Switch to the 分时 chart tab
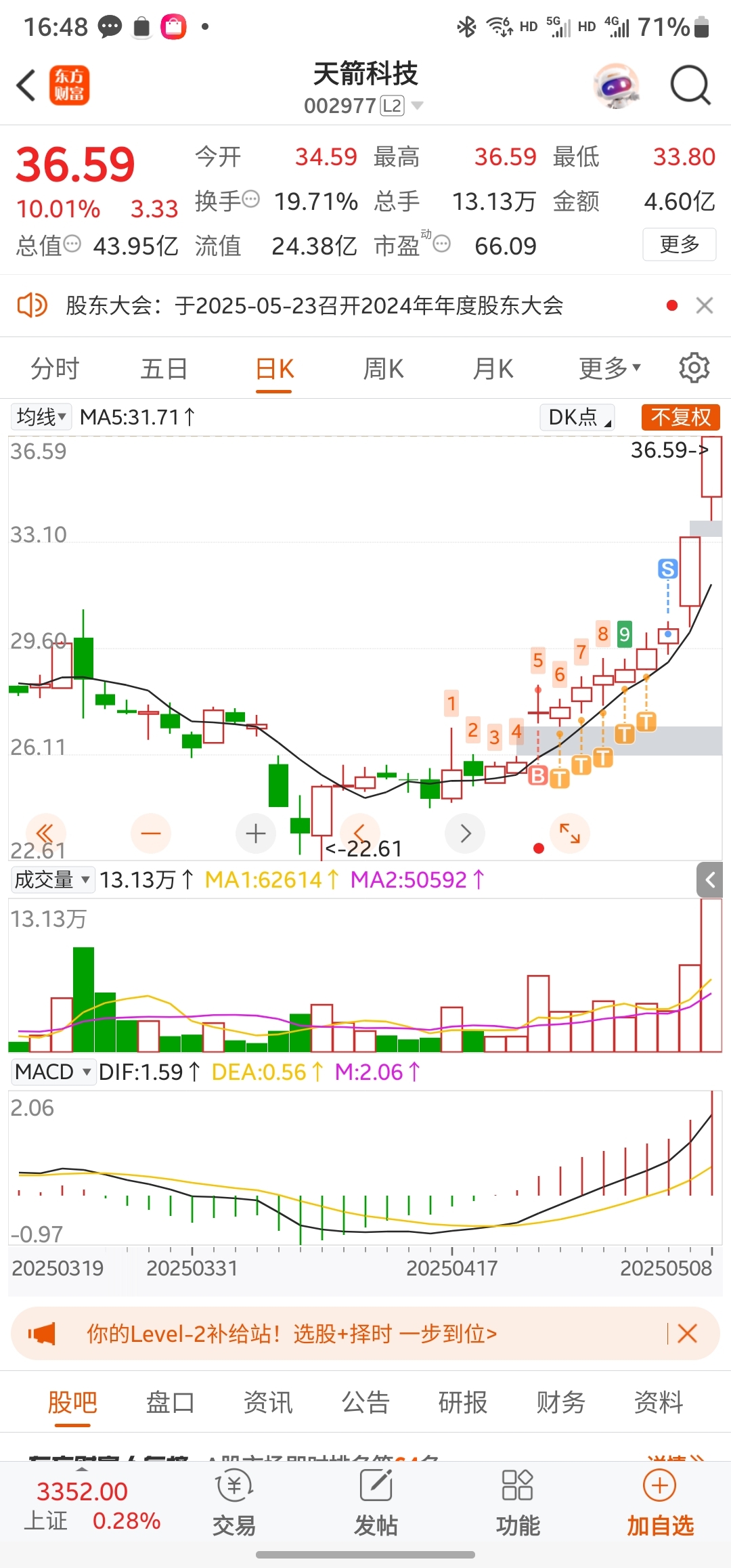Screen dimensions: 731x1568 point(55,369)
